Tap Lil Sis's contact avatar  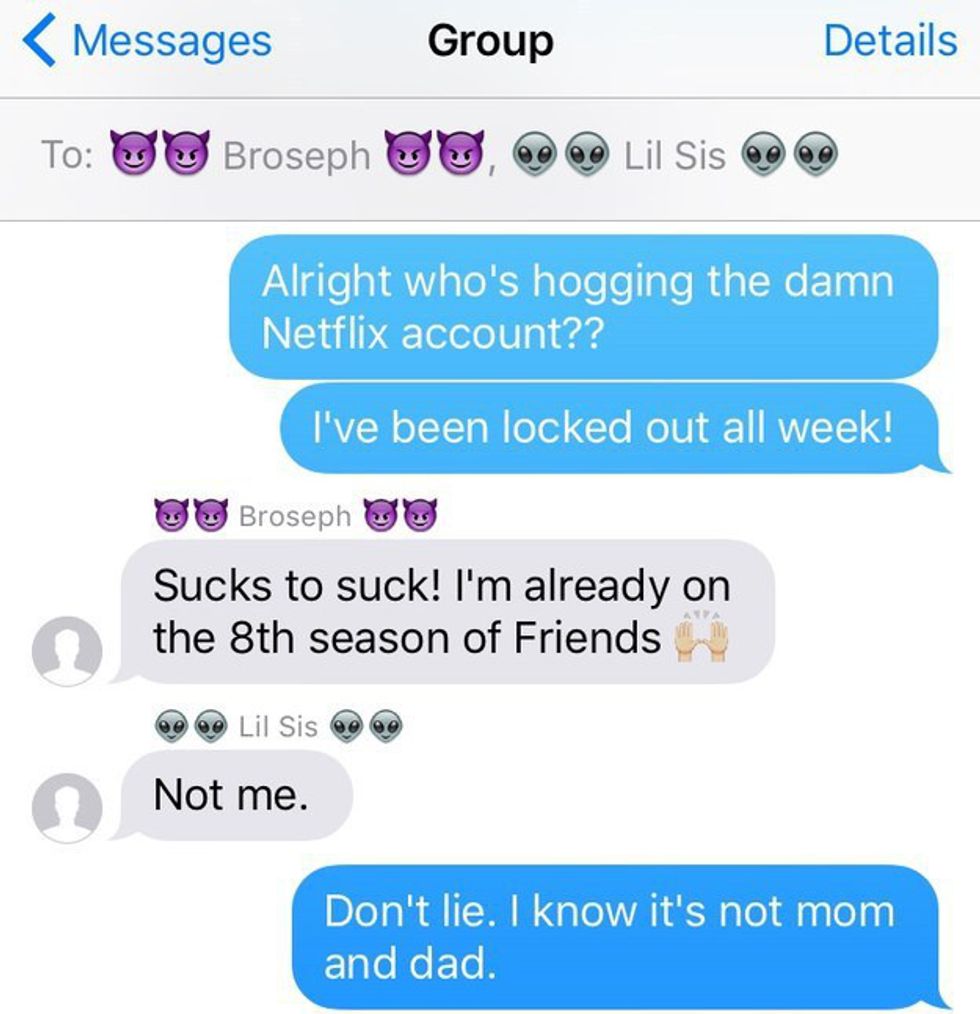point(68,804)
